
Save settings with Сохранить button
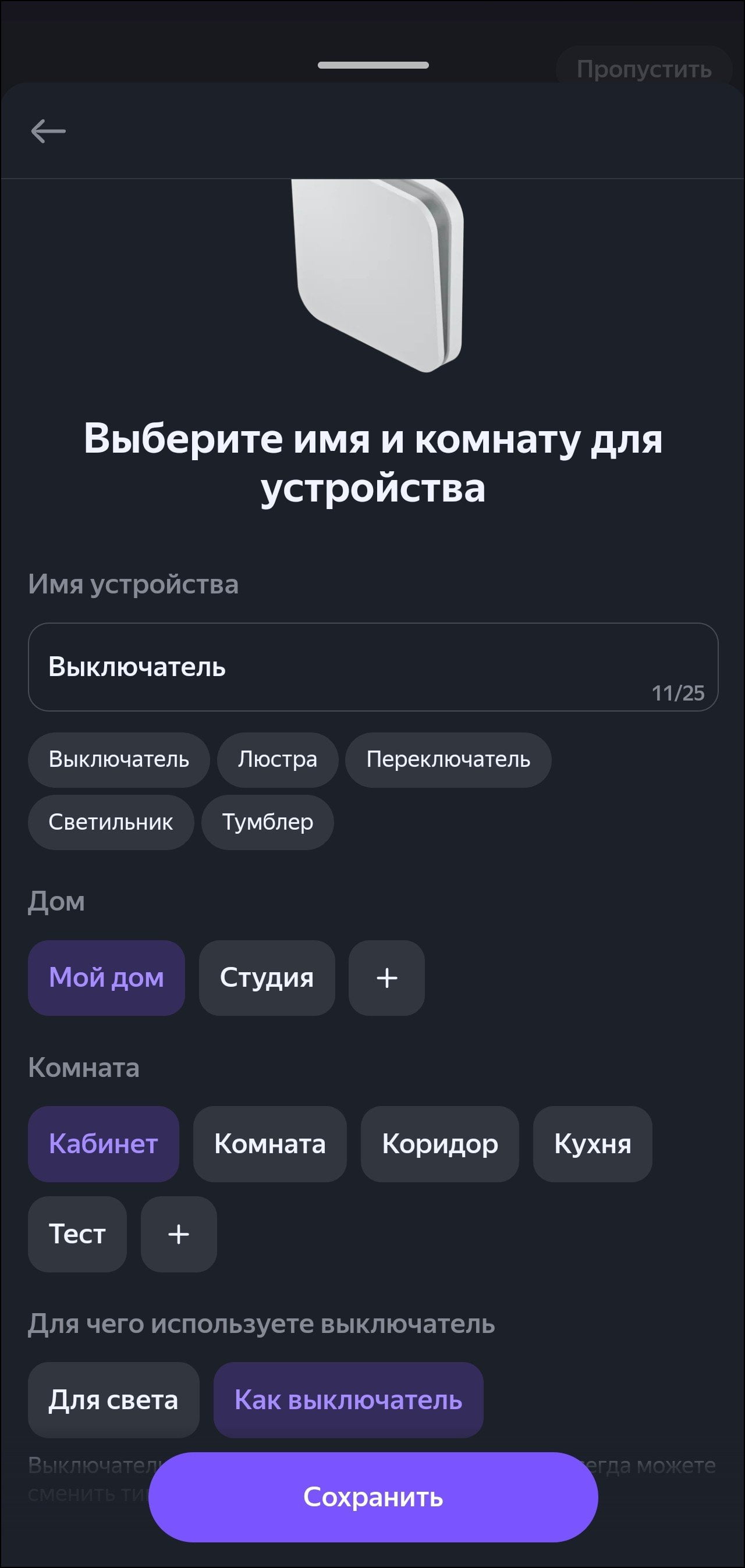(x=373, y=1497)
